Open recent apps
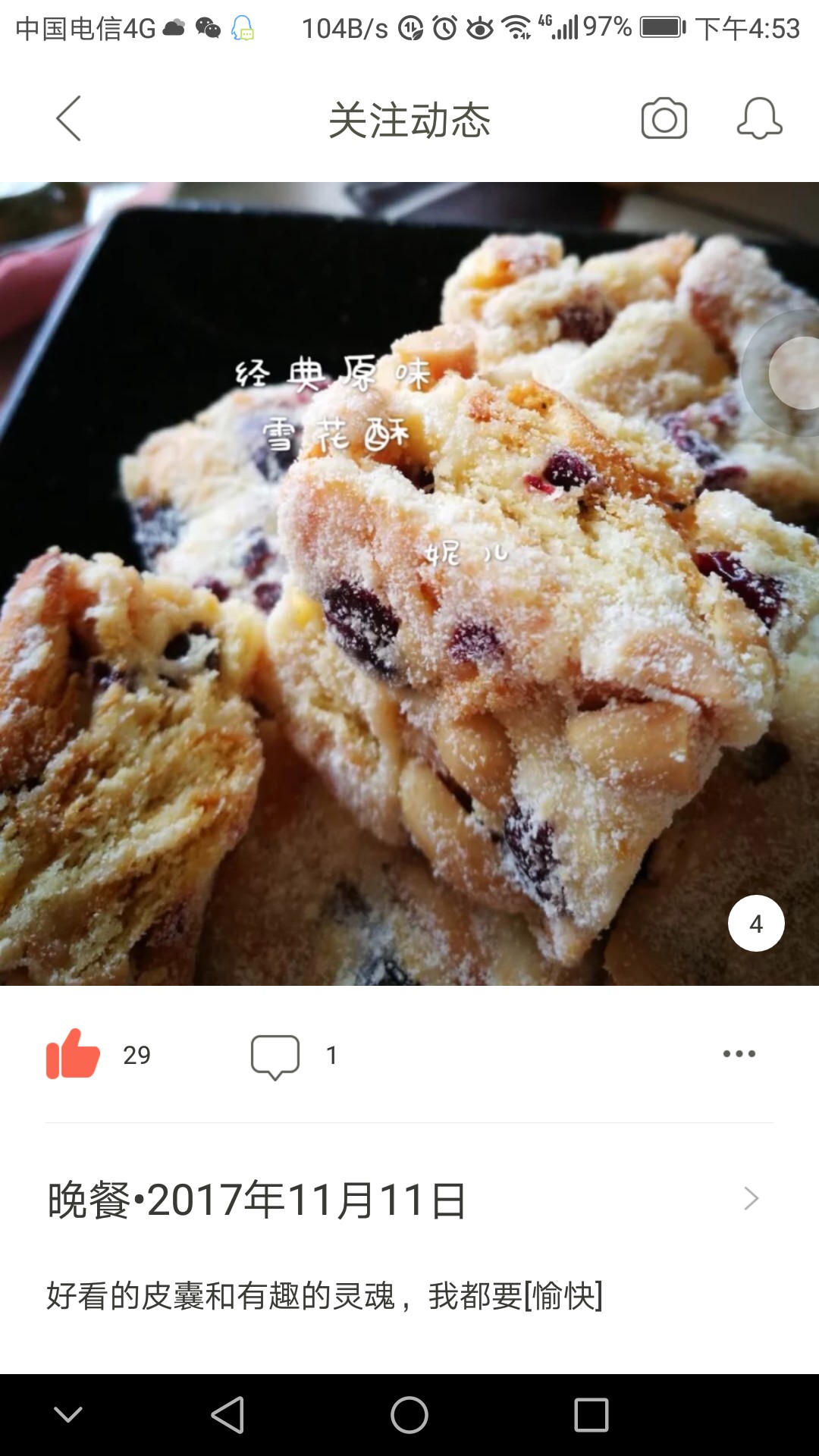The height and width of the screenshot is (1456, 819). (x=591, y=1415)
